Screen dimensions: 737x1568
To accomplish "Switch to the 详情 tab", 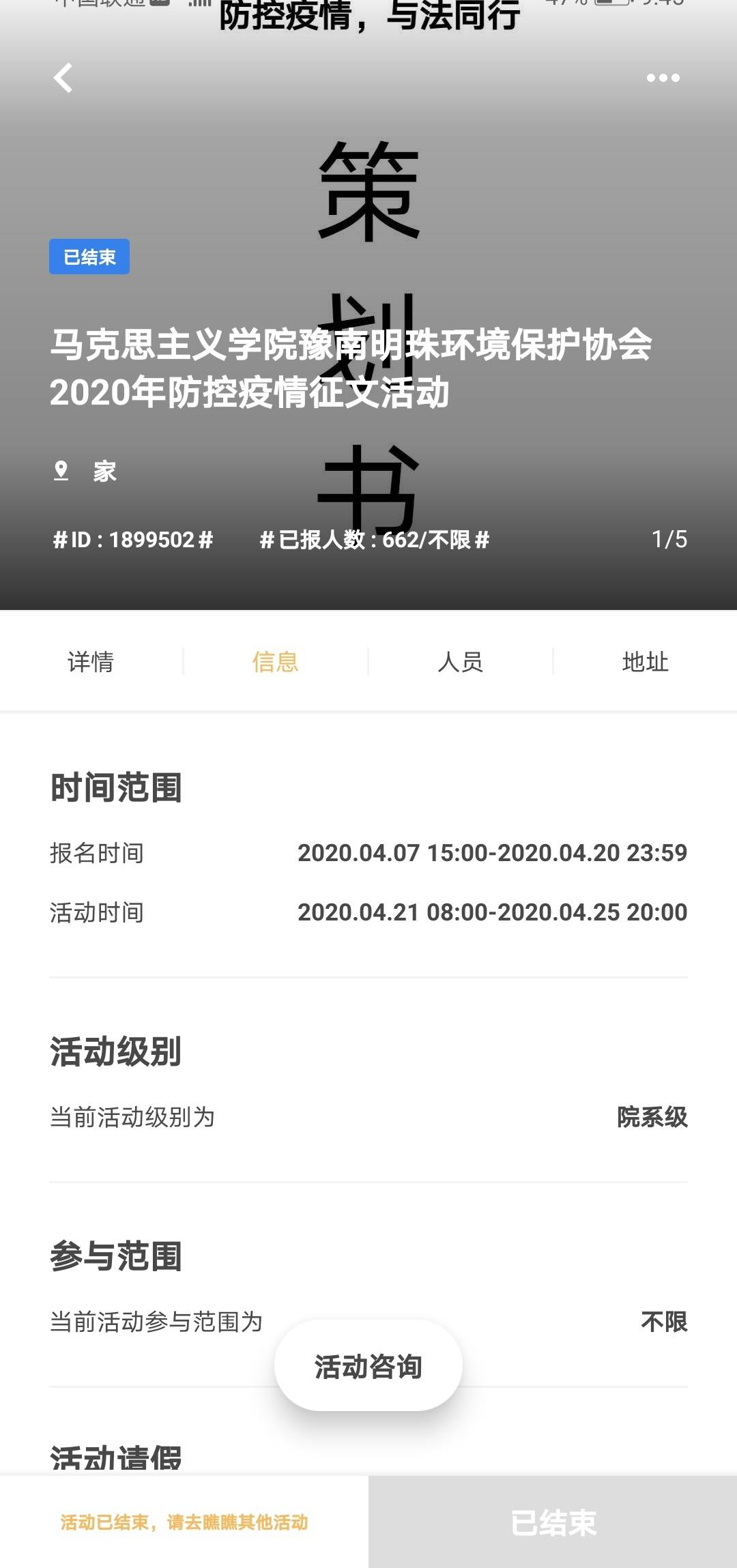I will coord(91,662).
